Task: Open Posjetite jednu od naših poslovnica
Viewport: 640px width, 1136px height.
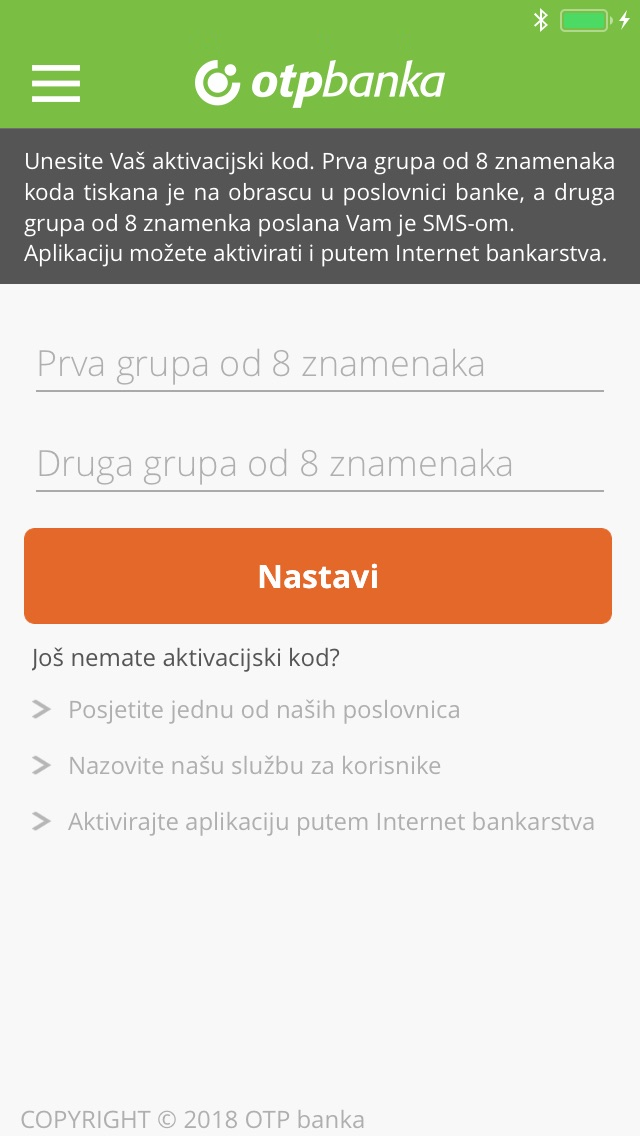Action: tap(246, 709)
